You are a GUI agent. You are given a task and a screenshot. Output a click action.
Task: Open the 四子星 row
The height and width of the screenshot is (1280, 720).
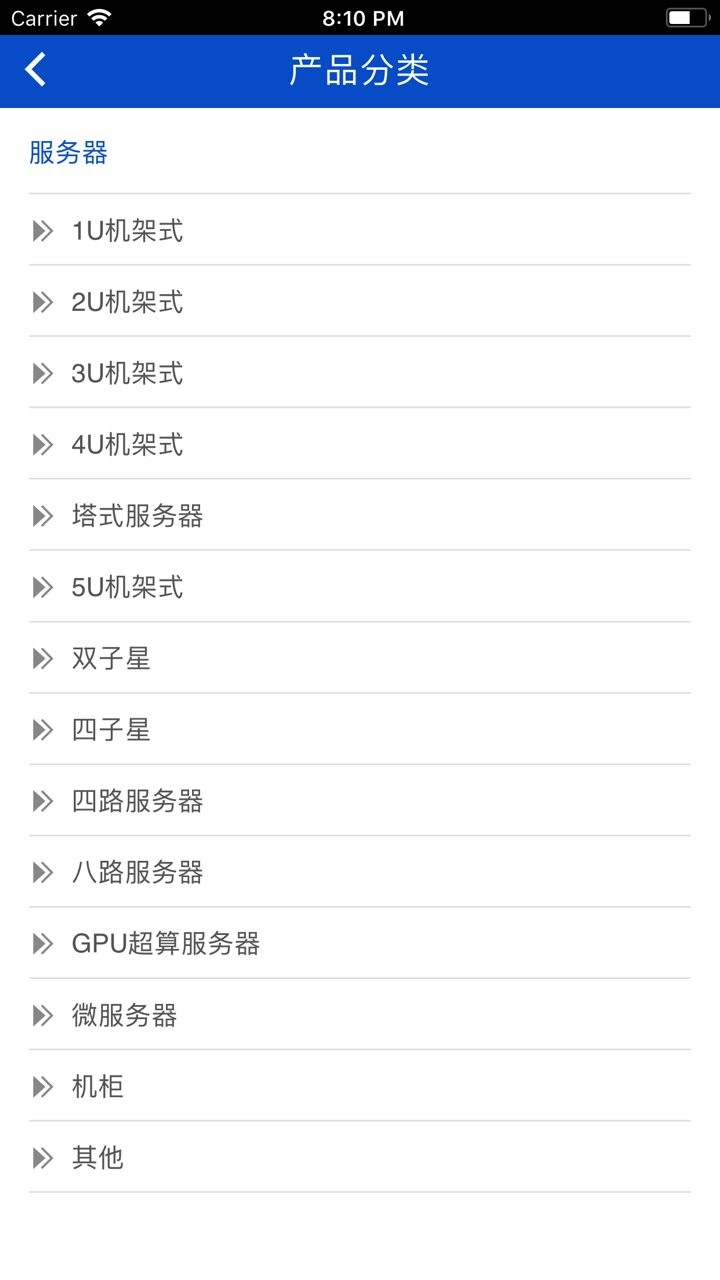coord(111,730)
